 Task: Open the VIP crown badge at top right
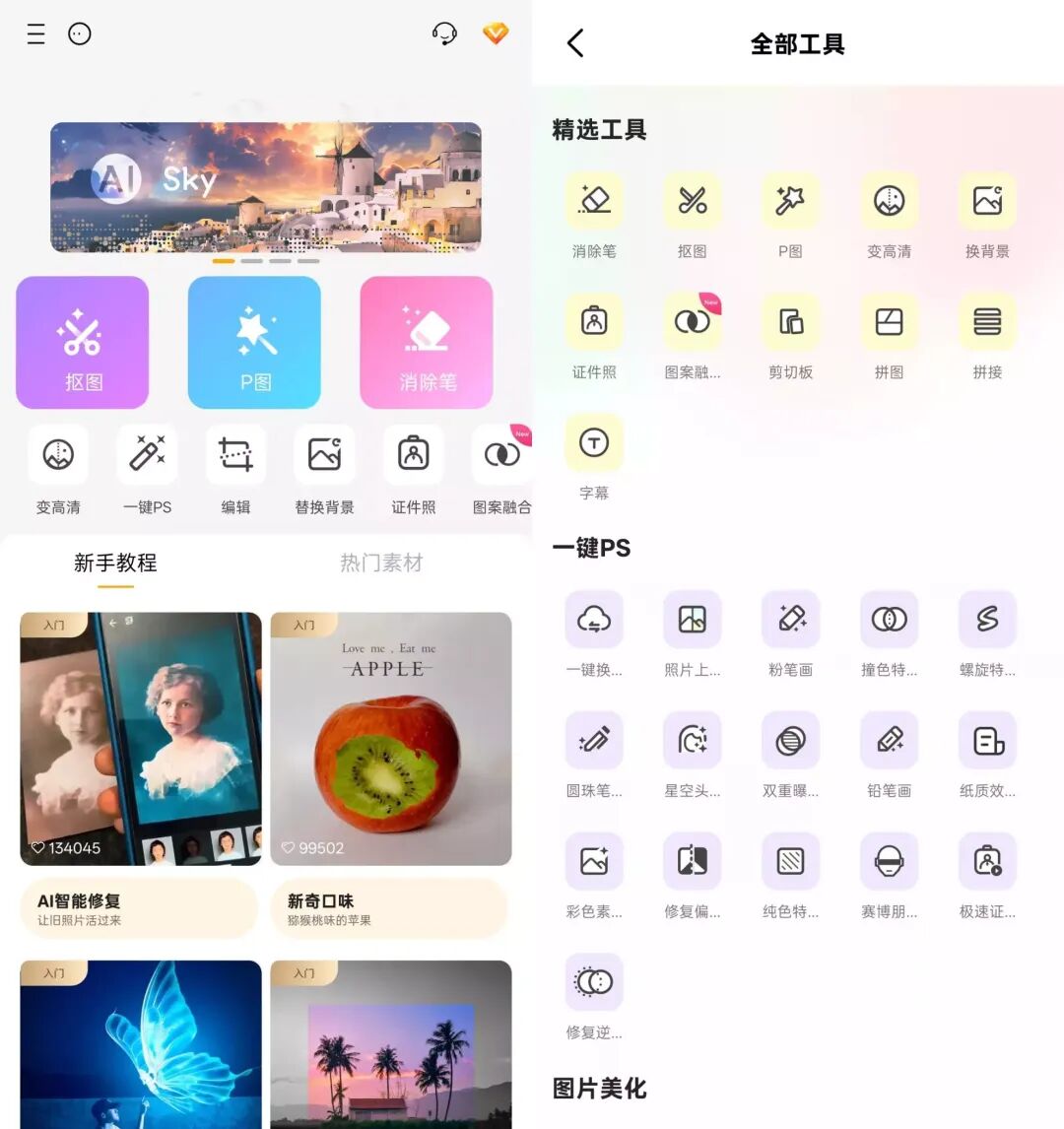(x=496, y=33)
